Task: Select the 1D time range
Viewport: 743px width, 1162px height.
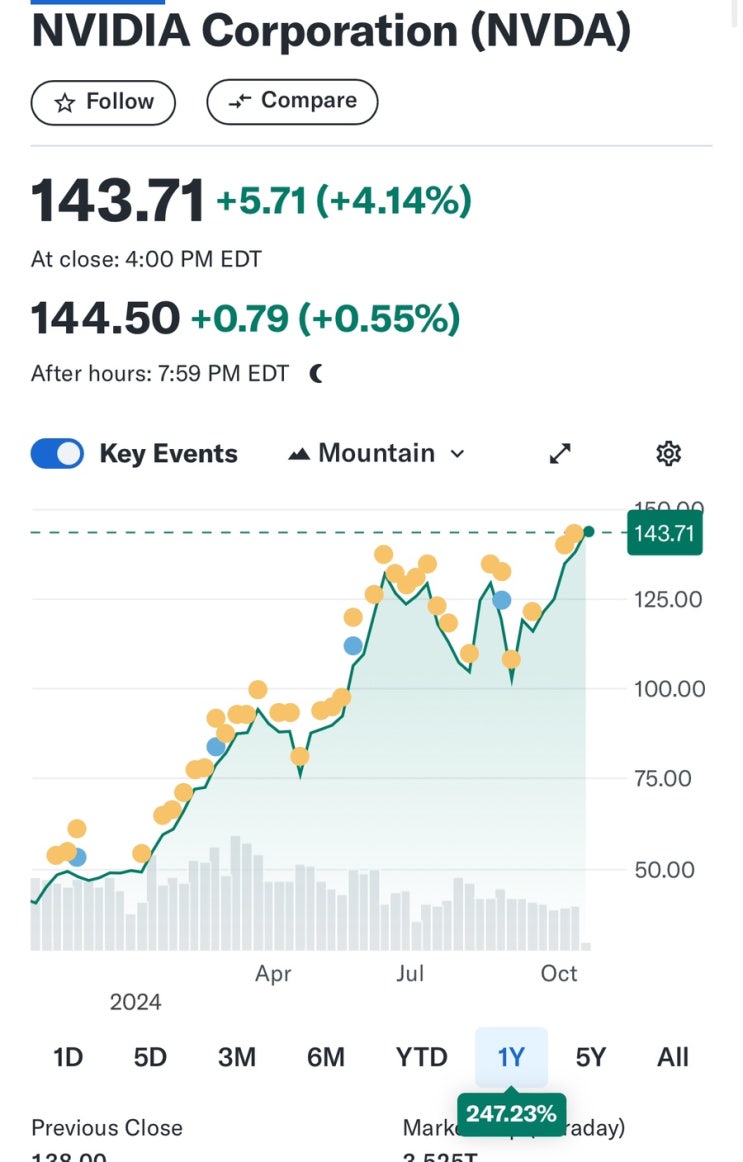Action: pos(68,1057)
